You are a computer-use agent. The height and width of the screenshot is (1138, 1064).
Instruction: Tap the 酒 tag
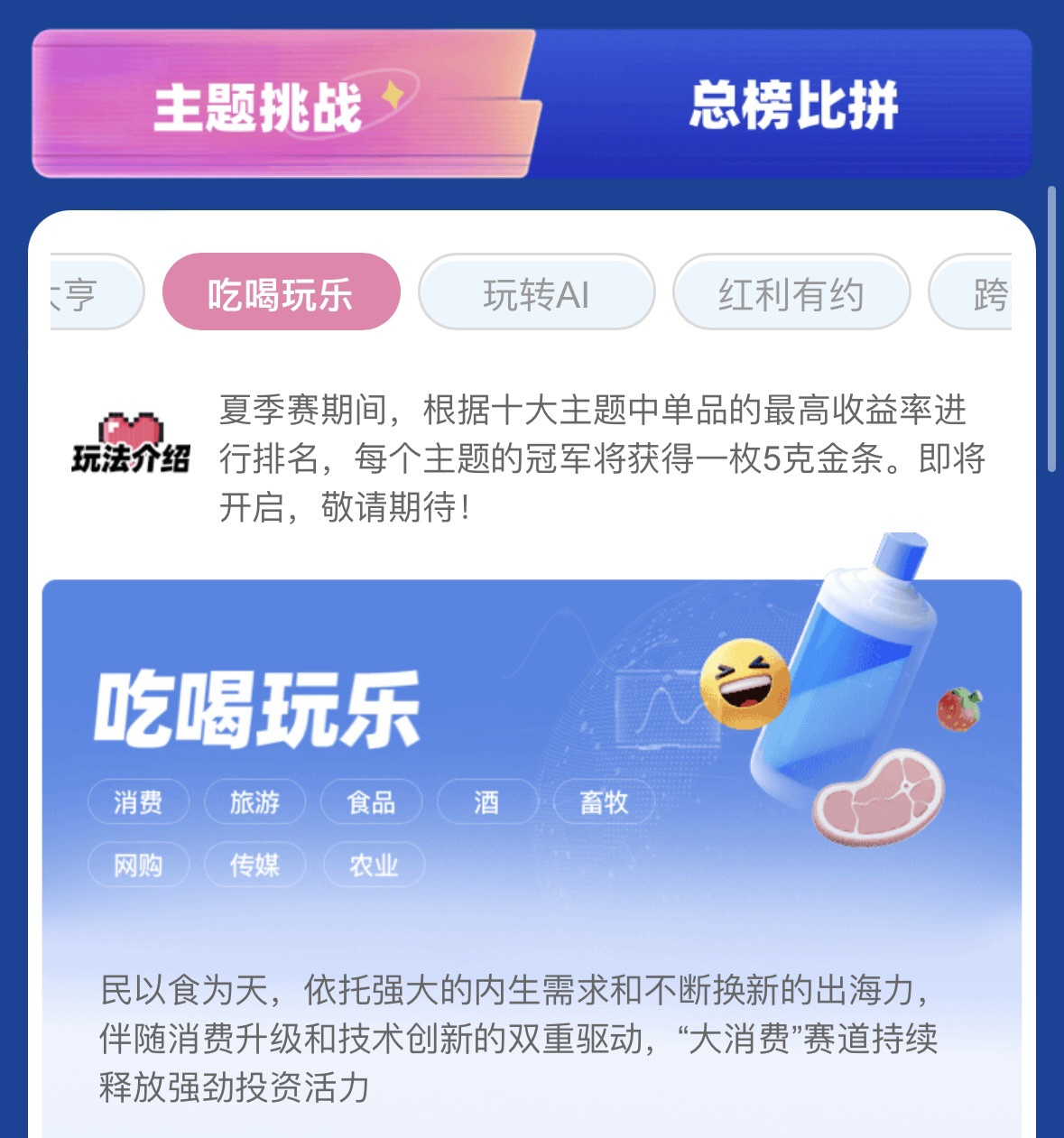click(486, 801)
